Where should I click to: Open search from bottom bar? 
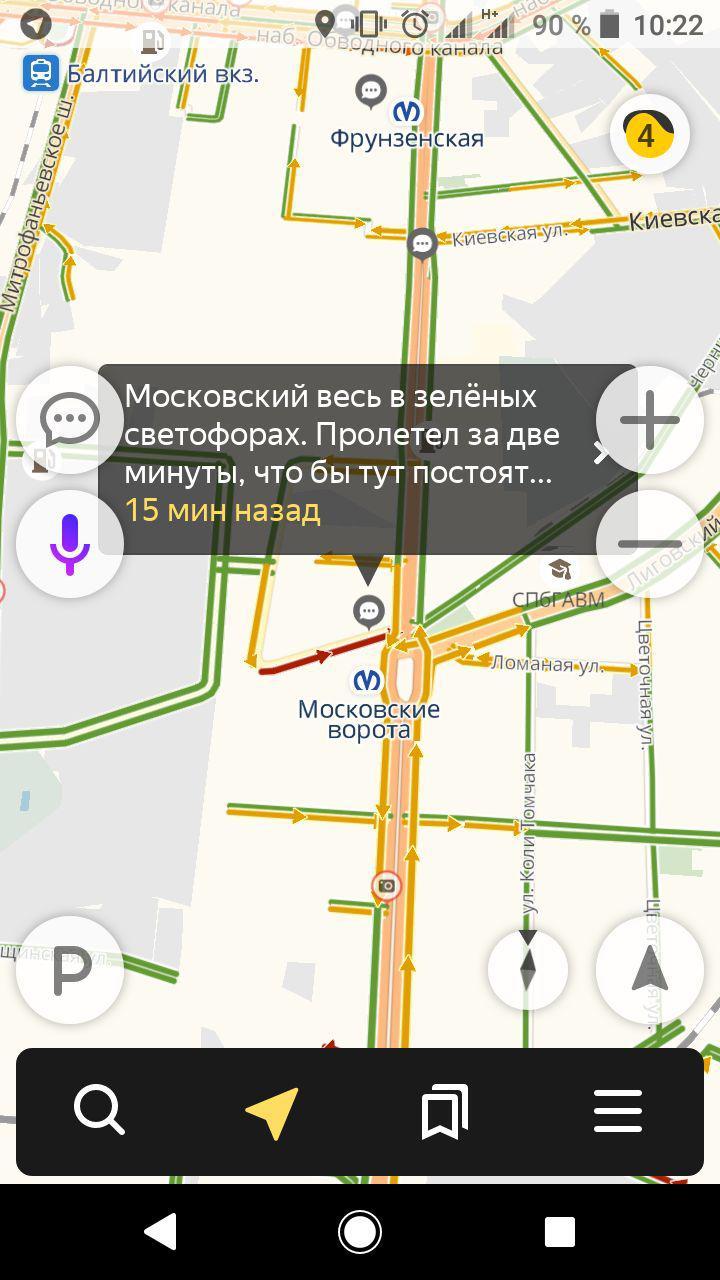(x=99, y=1111)
